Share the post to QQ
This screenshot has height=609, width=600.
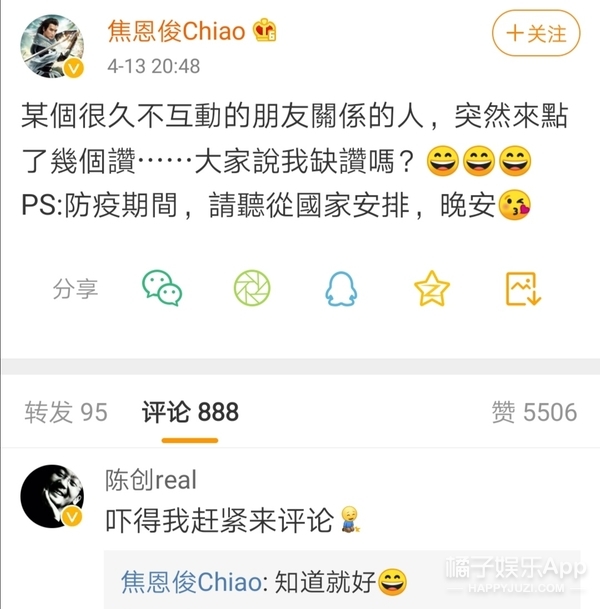pos(341,289)
